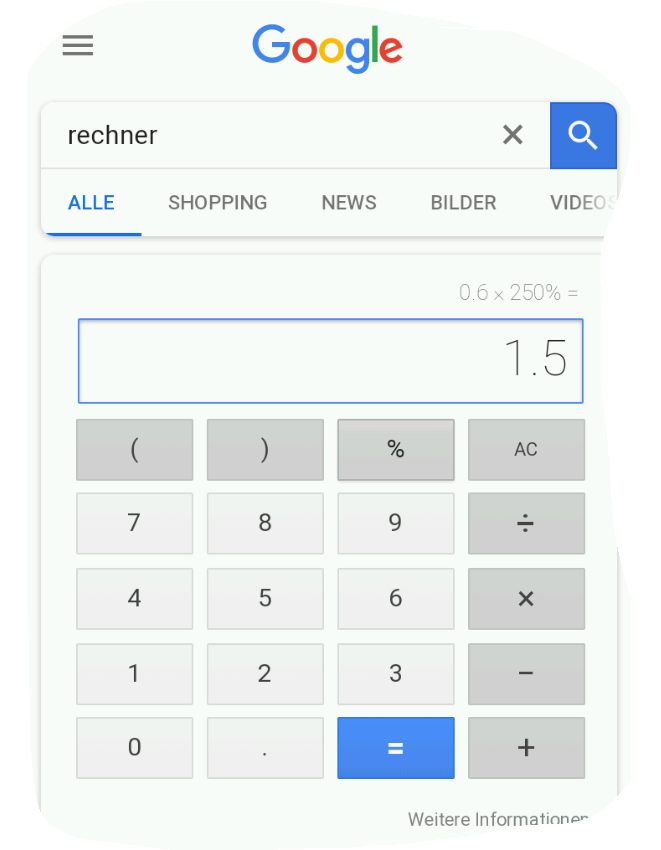Viewport: 661px width, 850px height.
Task: Select the division key
Action: [526, 523]
